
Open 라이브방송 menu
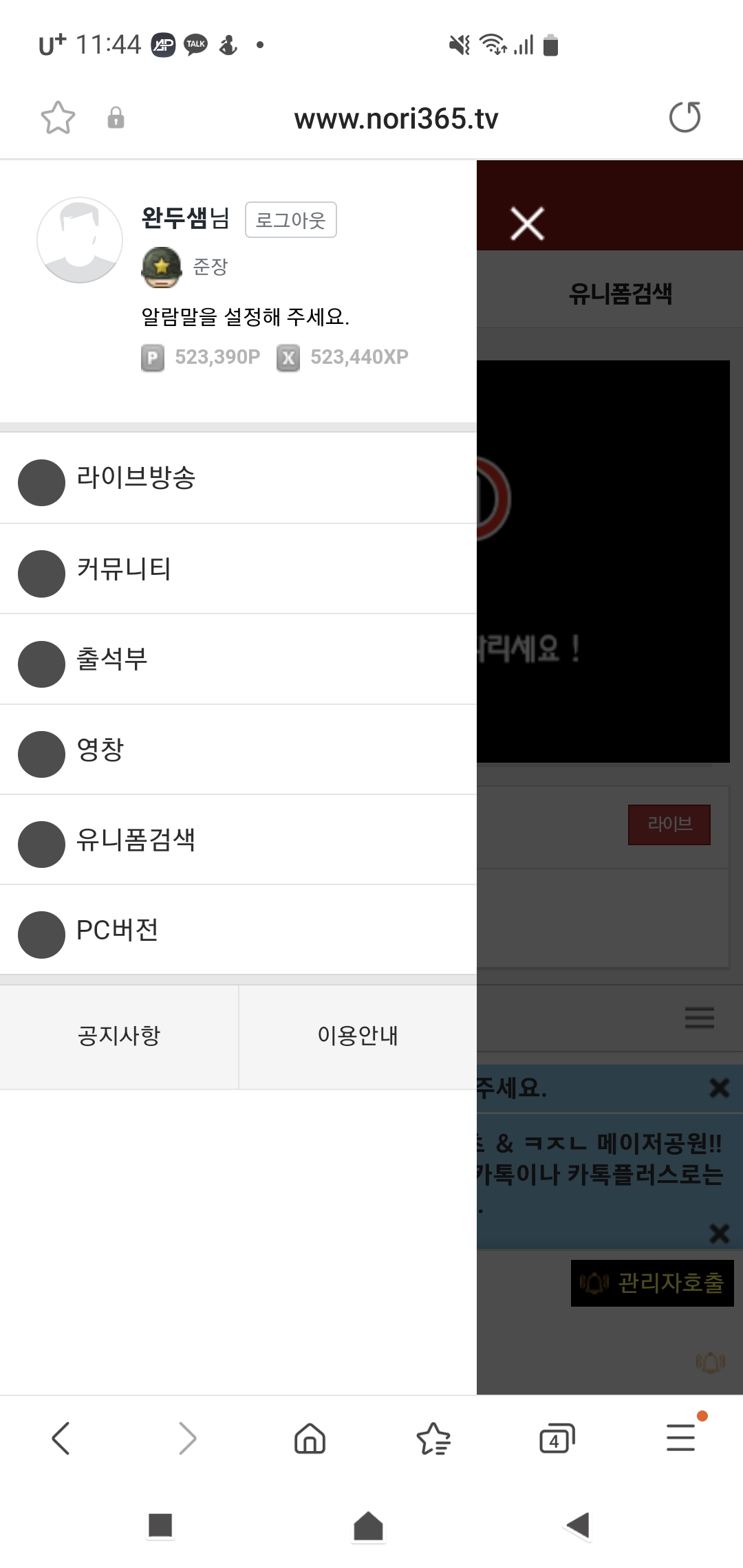point(136,479)
